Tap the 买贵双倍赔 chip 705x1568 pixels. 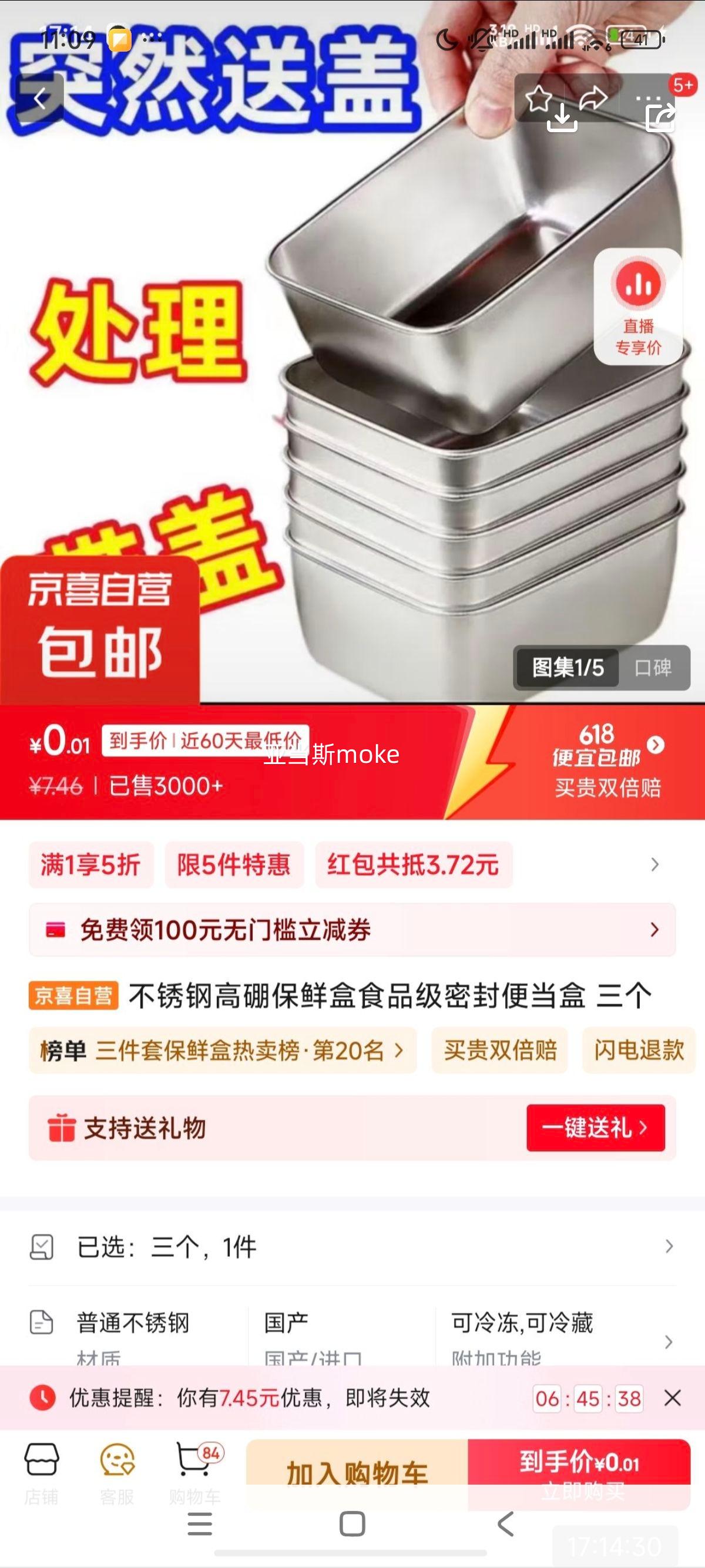coord(500,1050)
